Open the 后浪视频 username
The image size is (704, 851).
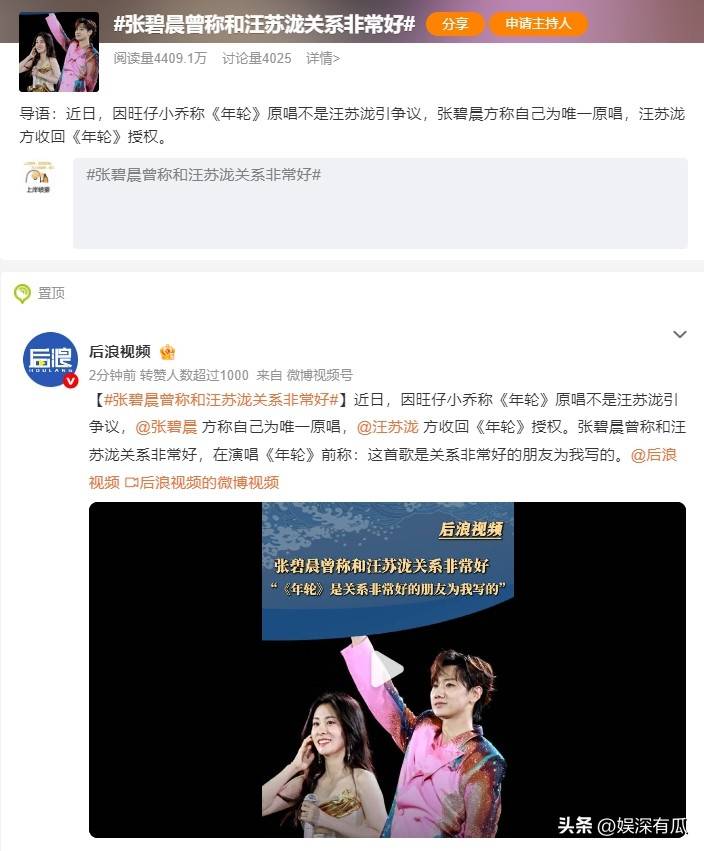tap(120, 351)
